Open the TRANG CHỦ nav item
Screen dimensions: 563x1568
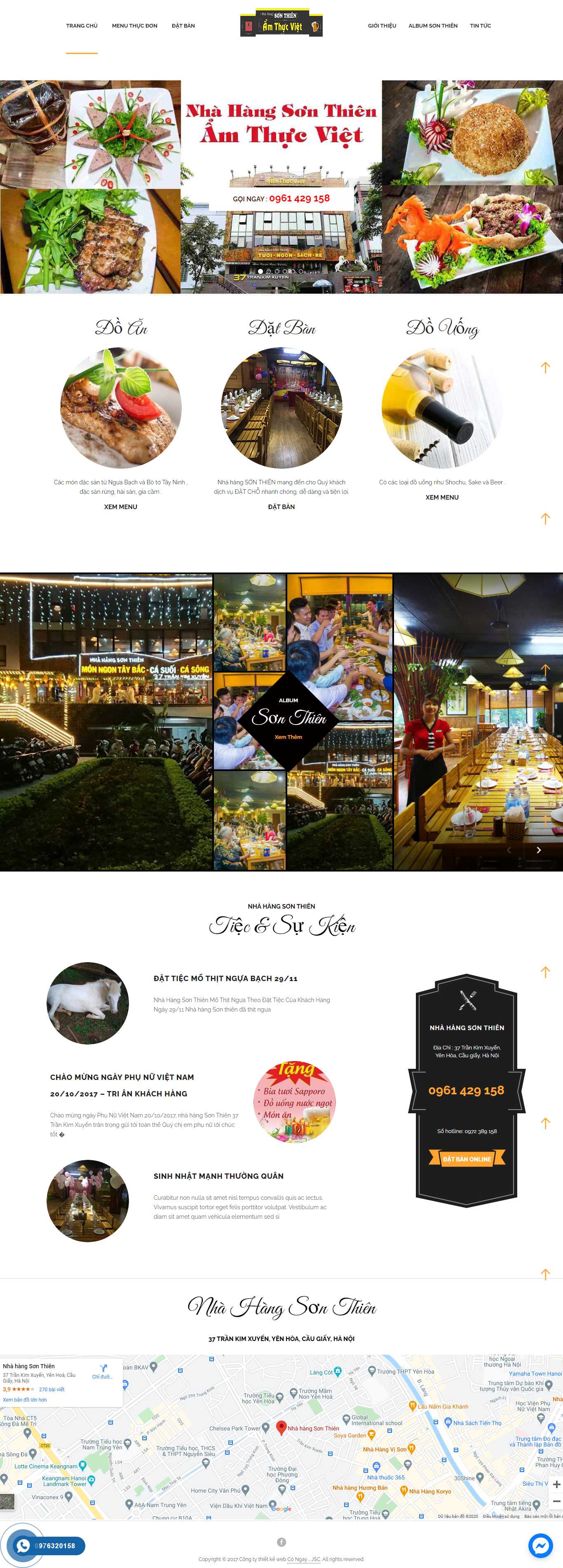[82, 26]
